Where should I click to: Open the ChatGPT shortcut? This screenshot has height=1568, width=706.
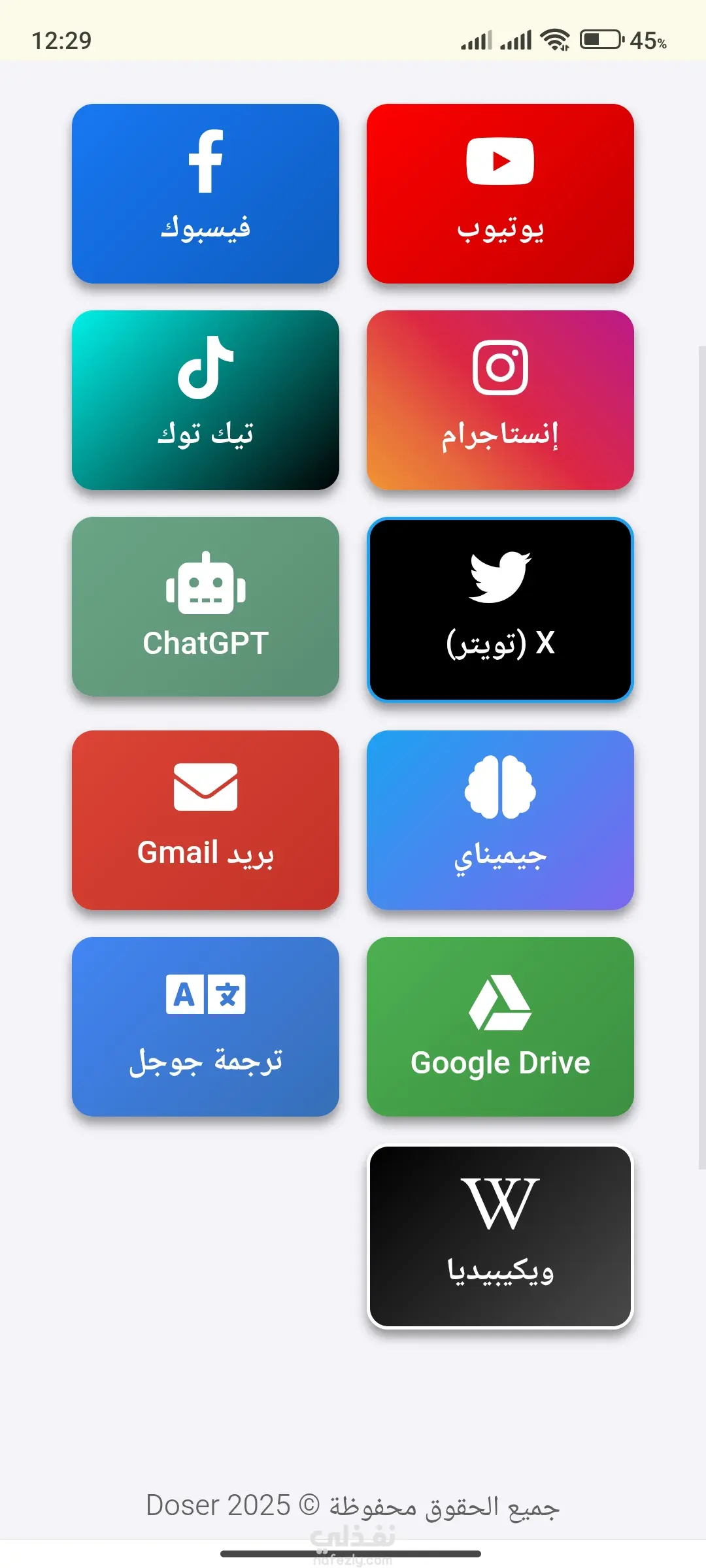(205, 606)
